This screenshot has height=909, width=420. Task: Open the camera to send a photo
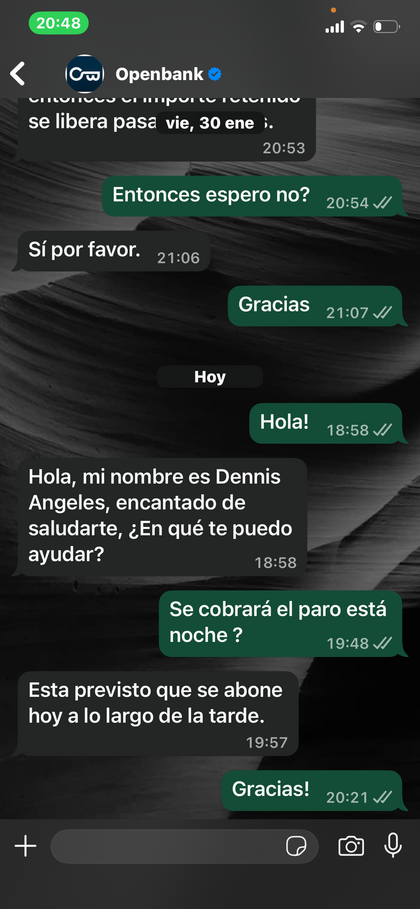[351, 846]
